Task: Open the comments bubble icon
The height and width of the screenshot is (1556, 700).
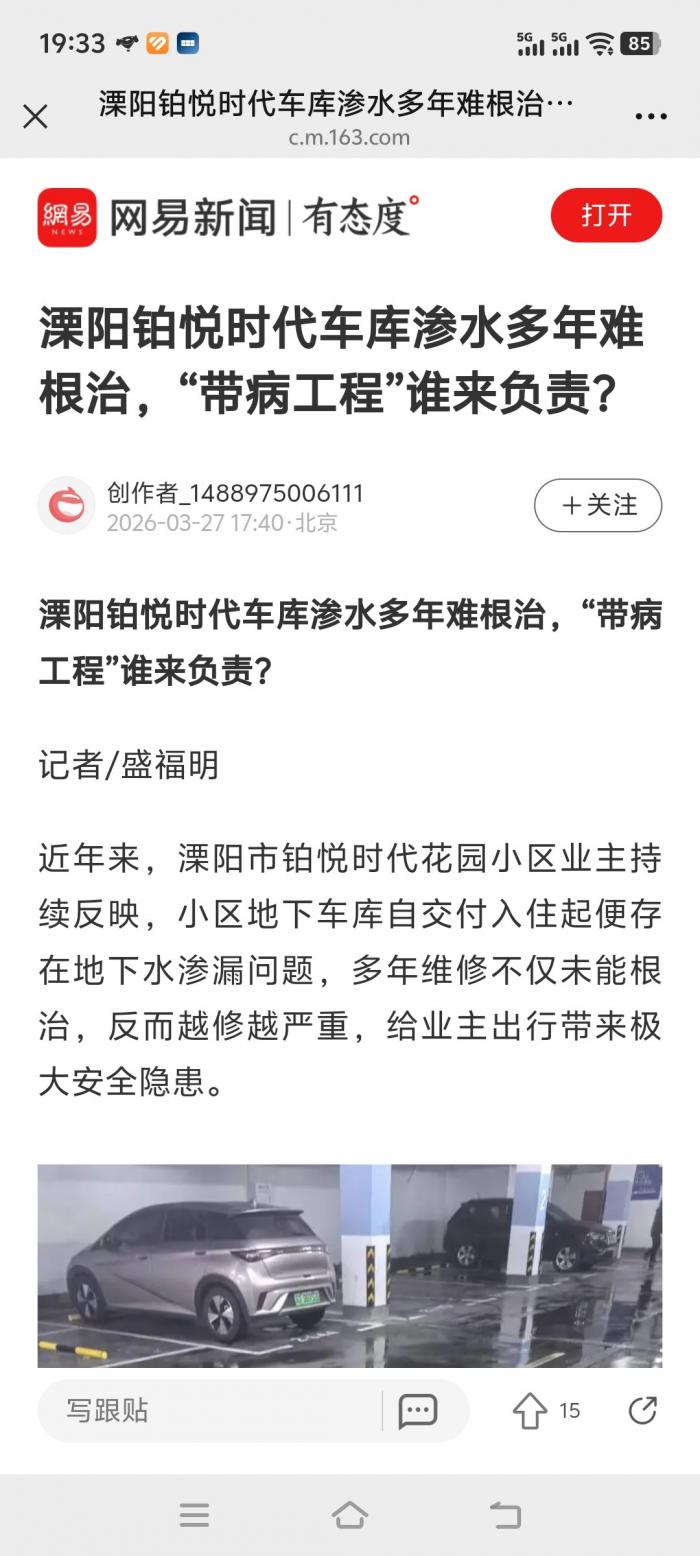Action: 418,1410
